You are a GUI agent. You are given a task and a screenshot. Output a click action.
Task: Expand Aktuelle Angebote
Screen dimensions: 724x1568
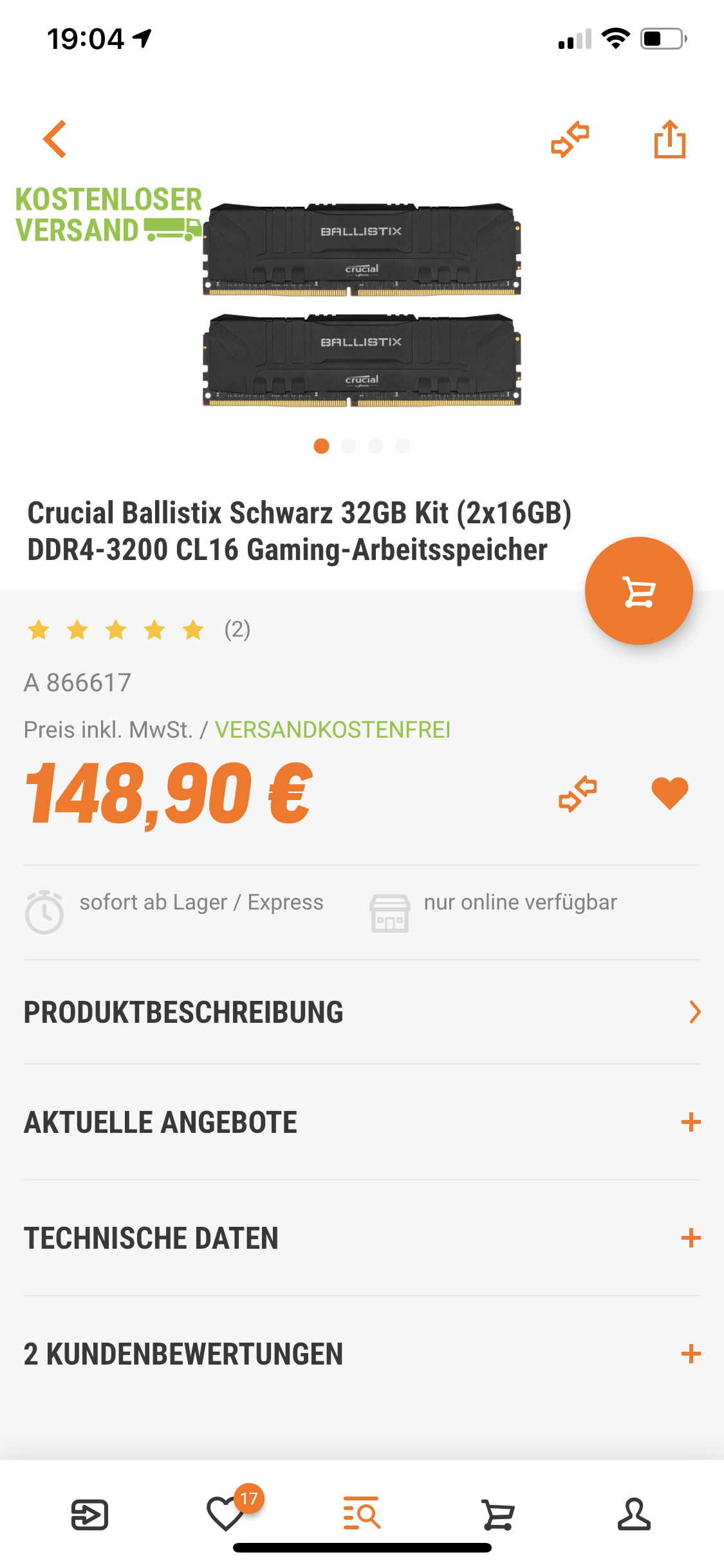click(x=362, y=1122)
